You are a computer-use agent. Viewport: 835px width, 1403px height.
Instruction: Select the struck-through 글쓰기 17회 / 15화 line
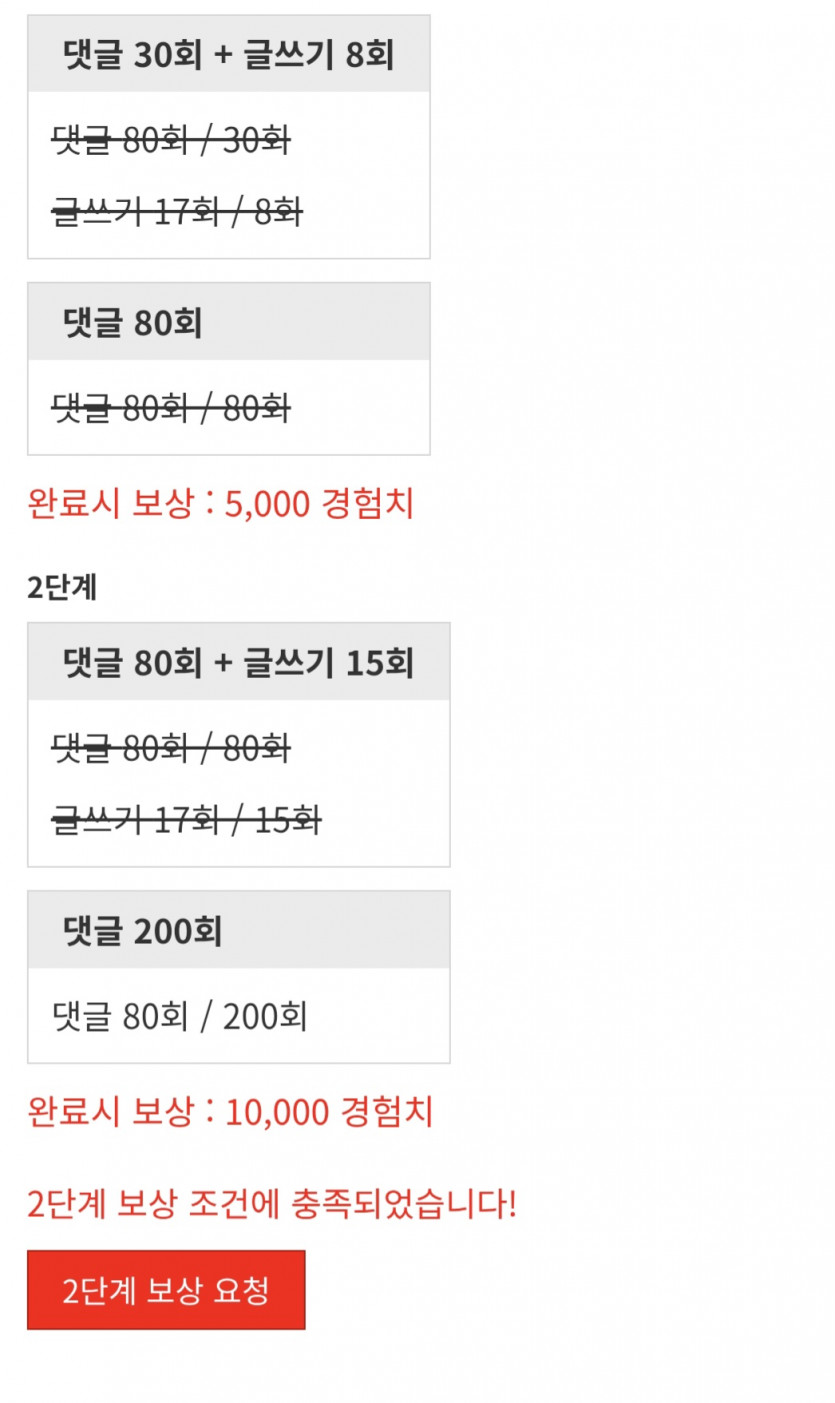click(x=186, y=821)
